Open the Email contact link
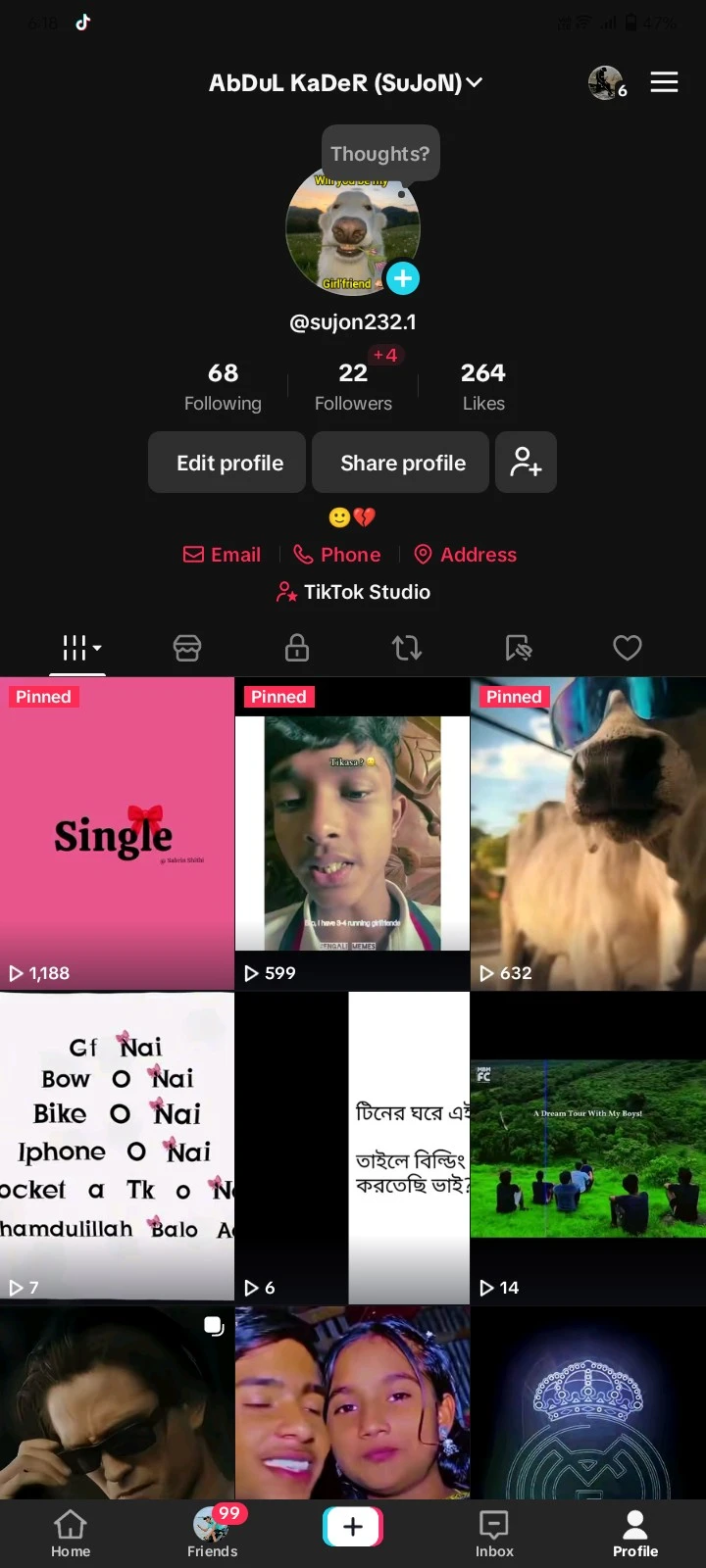Viewport: 706px width, 1568px height. (x=223, y=555)
